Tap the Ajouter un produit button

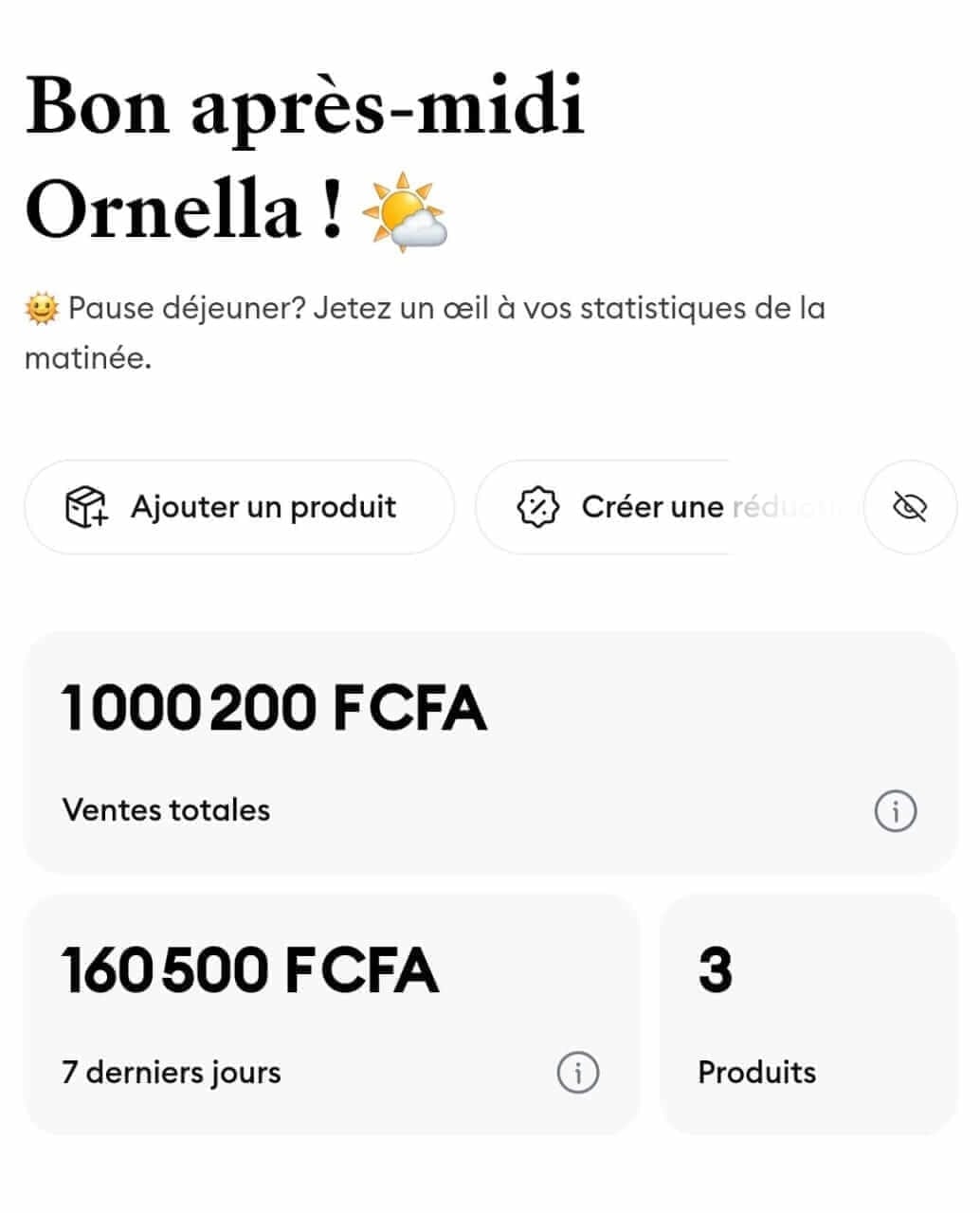(239, 507)
